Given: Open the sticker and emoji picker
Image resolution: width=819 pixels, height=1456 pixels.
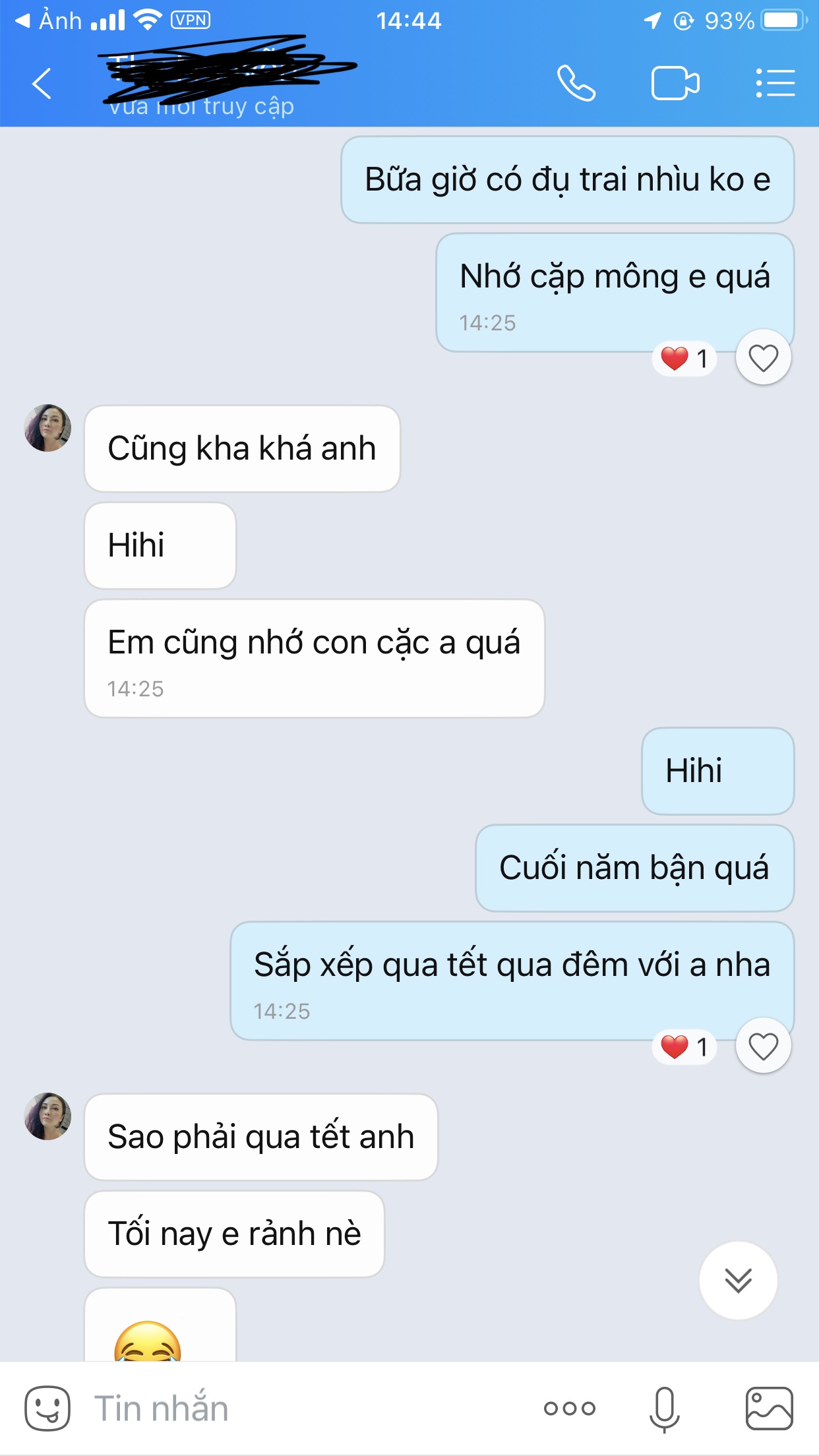Looking at the screenshot, I should 47,1408.
